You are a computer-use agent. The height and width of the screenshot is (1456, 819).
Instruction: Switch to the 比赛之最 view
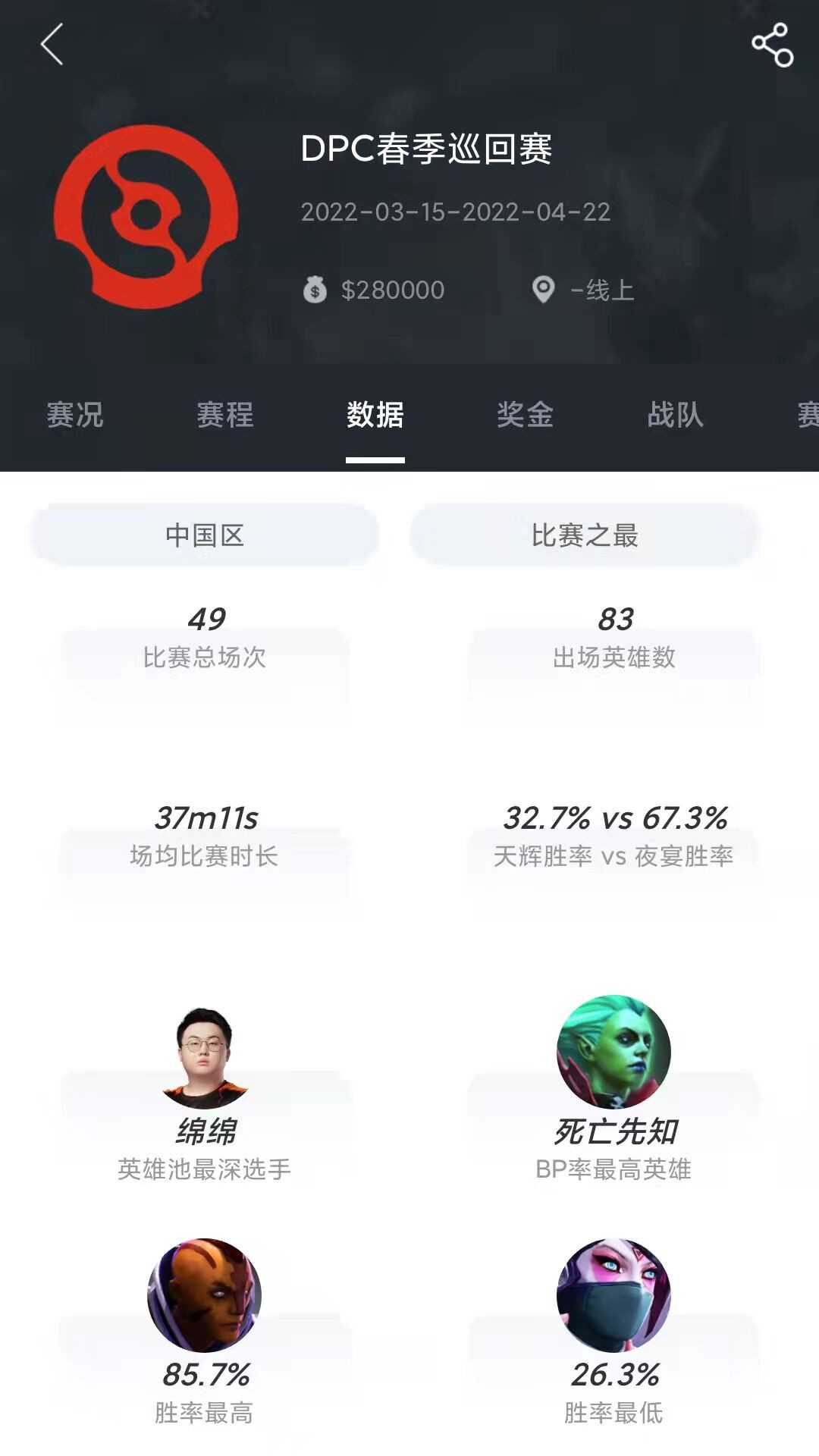pos(584,535)
